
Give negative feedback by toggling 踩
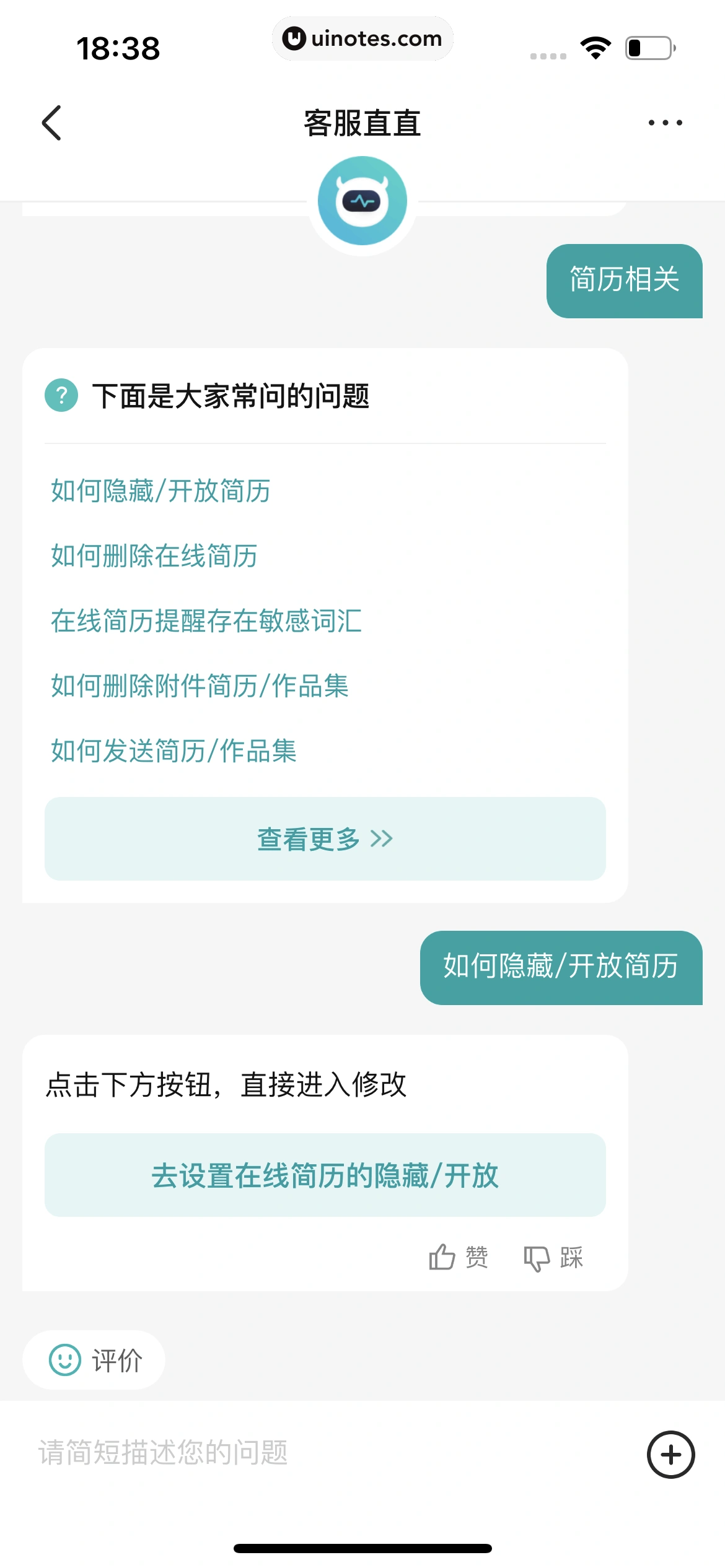pos(553,1256)
